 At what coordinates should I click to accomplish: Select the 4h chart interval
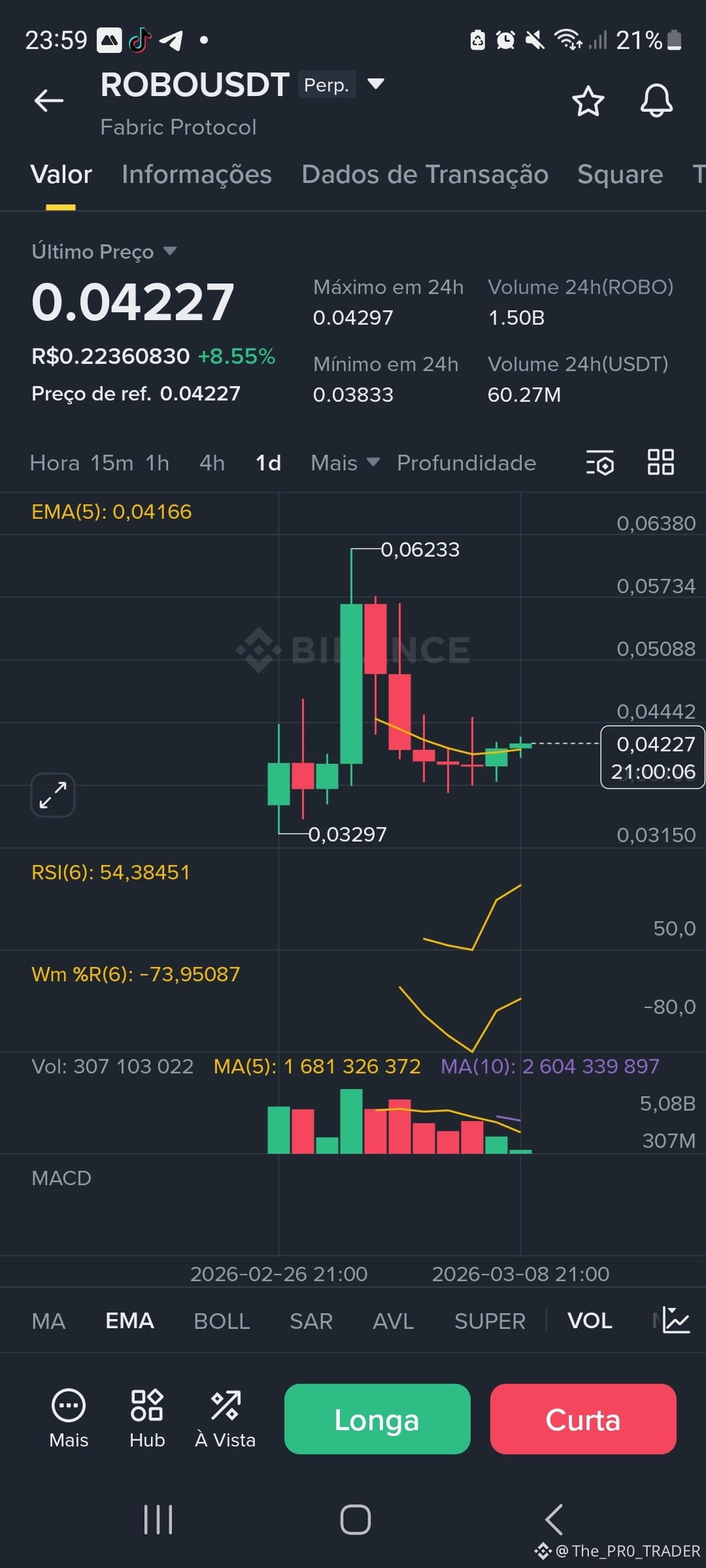tap(212, 463)
